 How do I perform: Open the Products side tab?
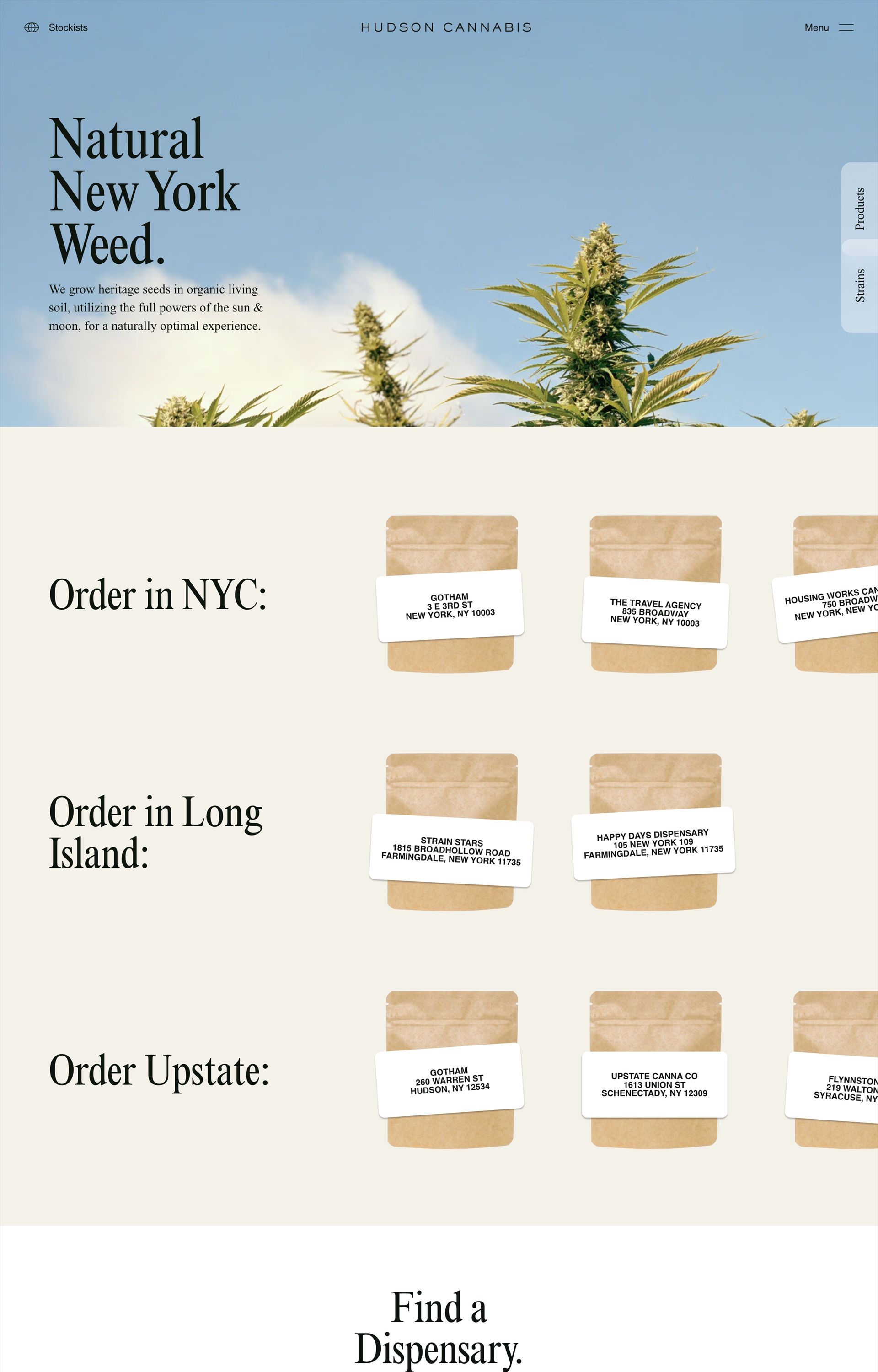(860, 208)
